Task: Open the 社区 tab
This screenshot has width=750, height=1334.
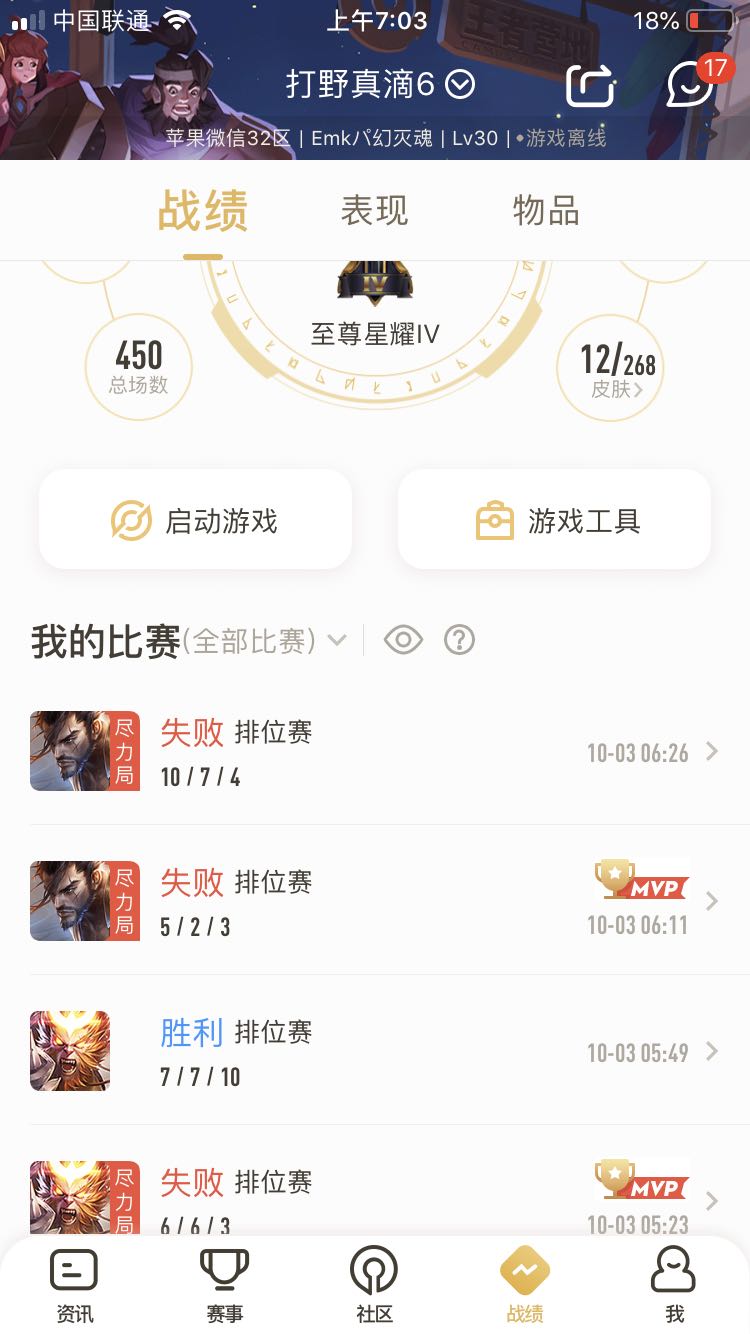Action: tap(374, 1285)
